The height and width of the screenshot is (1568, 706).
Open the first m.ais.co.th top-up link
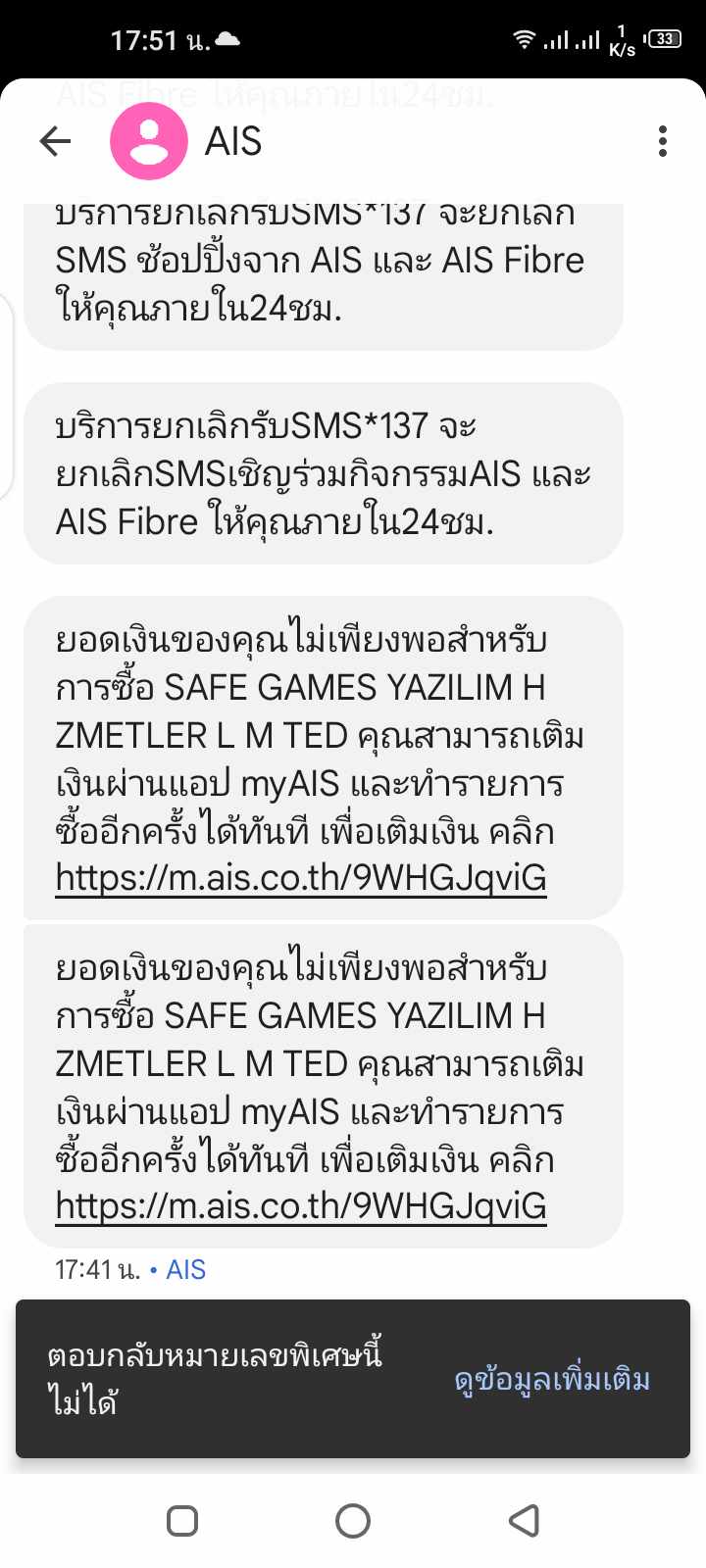click(300, 877)
